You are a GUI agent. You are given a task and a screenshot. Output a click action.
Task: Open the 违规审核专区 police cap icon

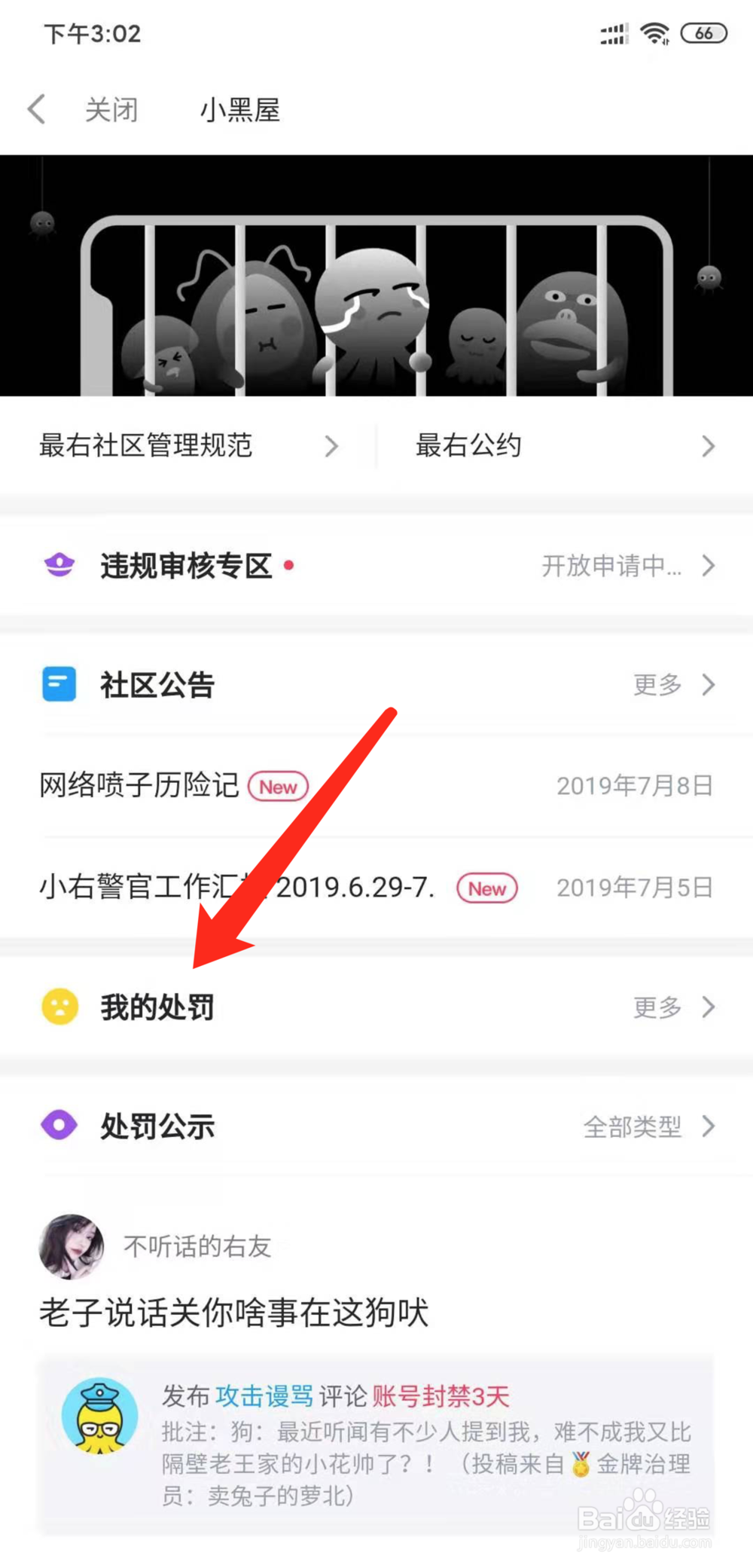pyautogui.click(x=59, y=564)
